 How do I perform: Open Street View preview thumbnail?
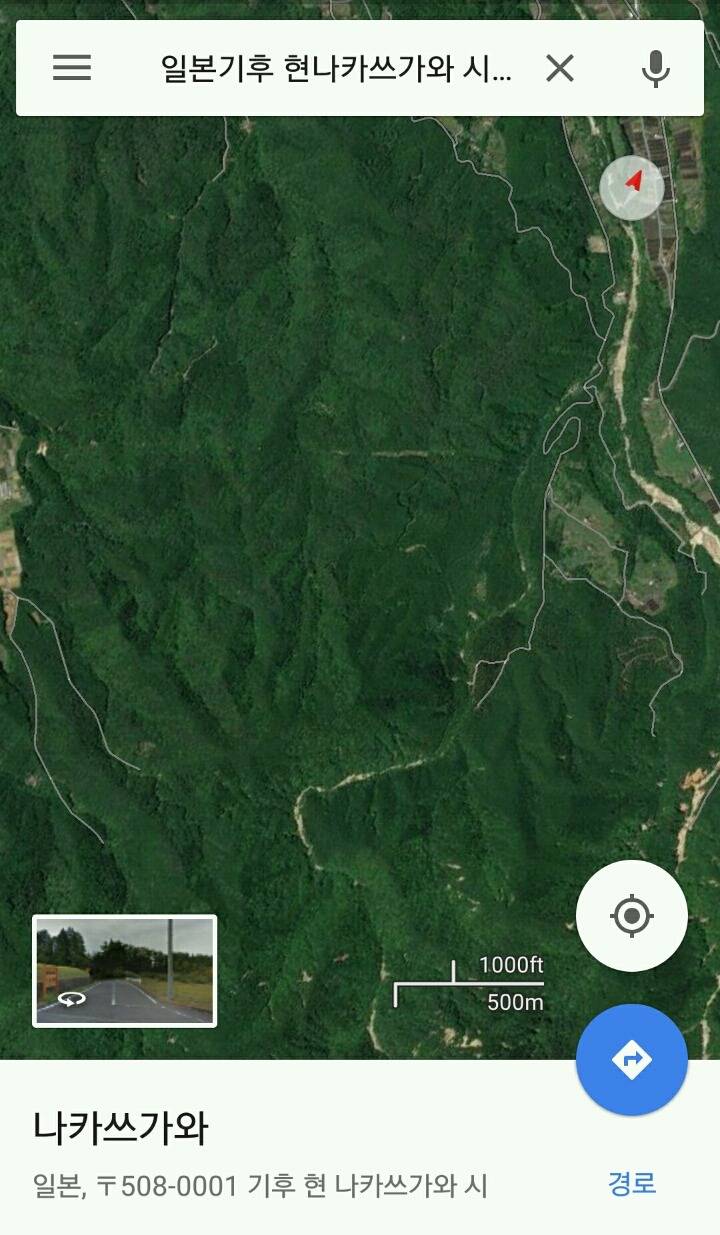(x=123, y=968)
